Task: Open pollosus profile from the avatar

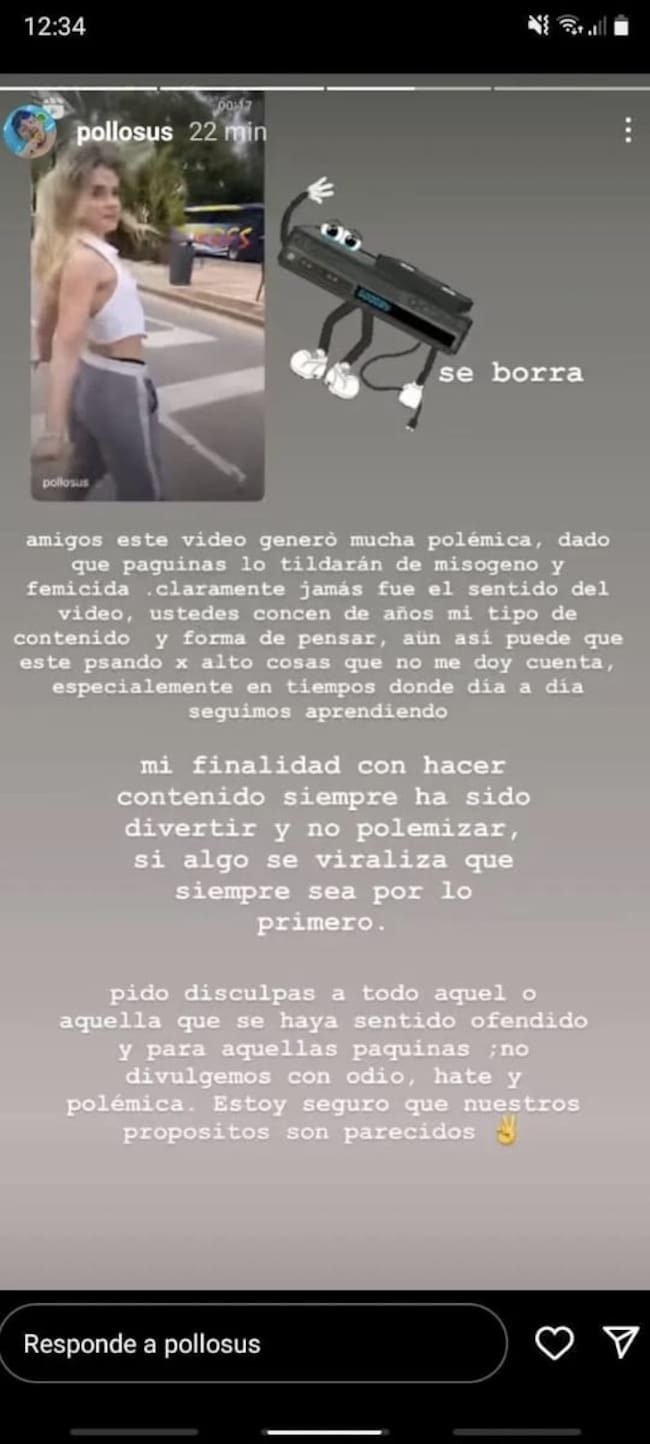Action: [x=29, y=132]
